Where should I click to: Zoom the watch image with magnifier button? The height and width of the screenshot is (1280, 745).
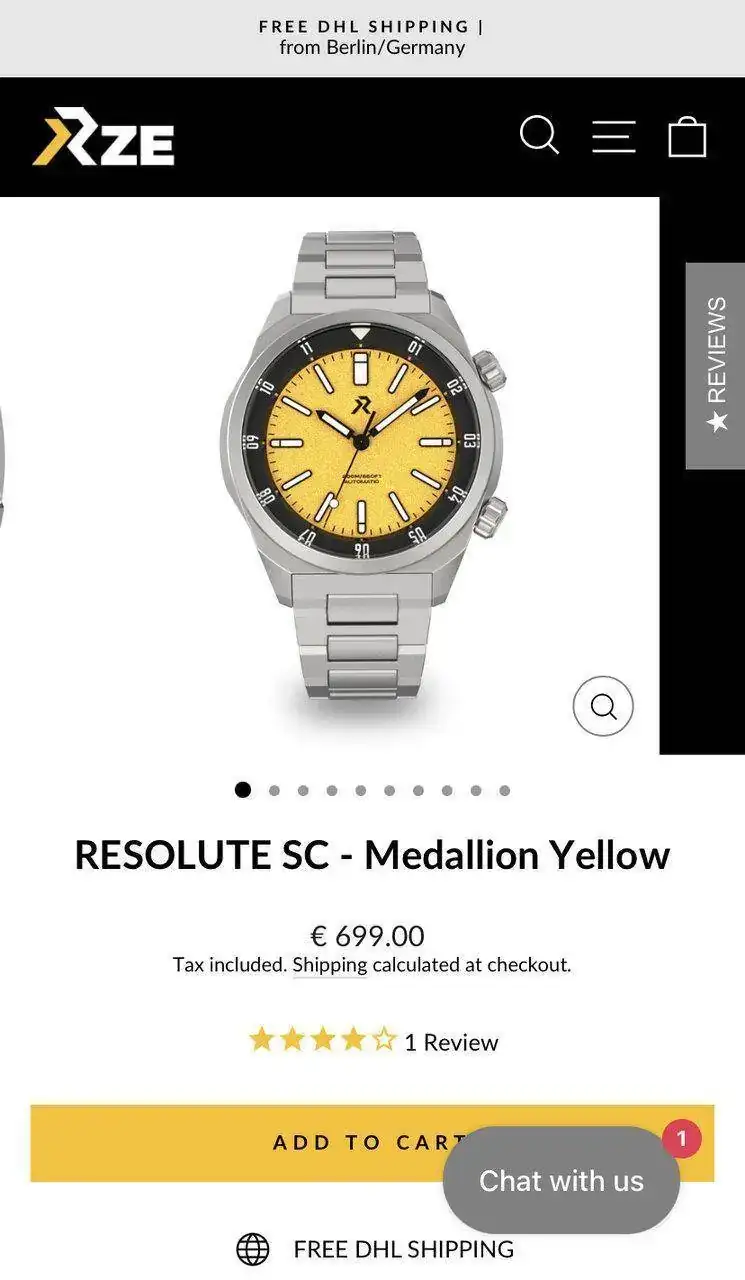point(603,707)
